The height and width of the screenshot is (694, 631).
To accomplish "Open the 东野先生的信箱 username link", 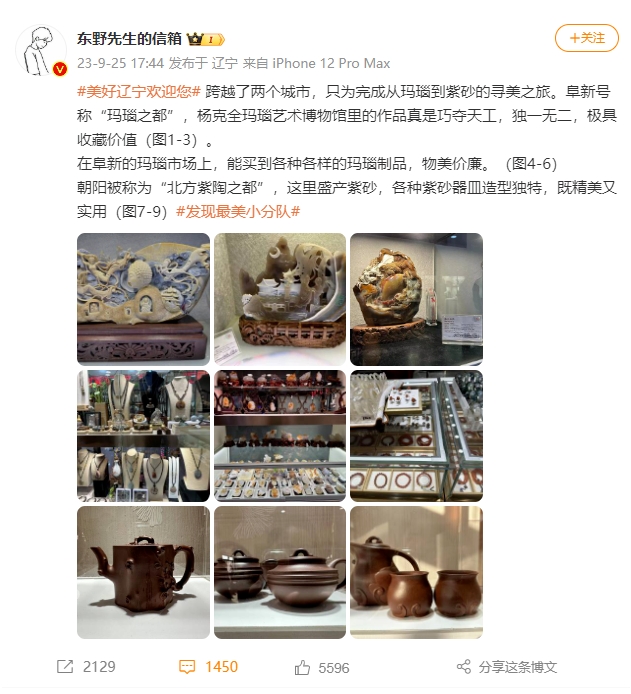I will (129, 39).
